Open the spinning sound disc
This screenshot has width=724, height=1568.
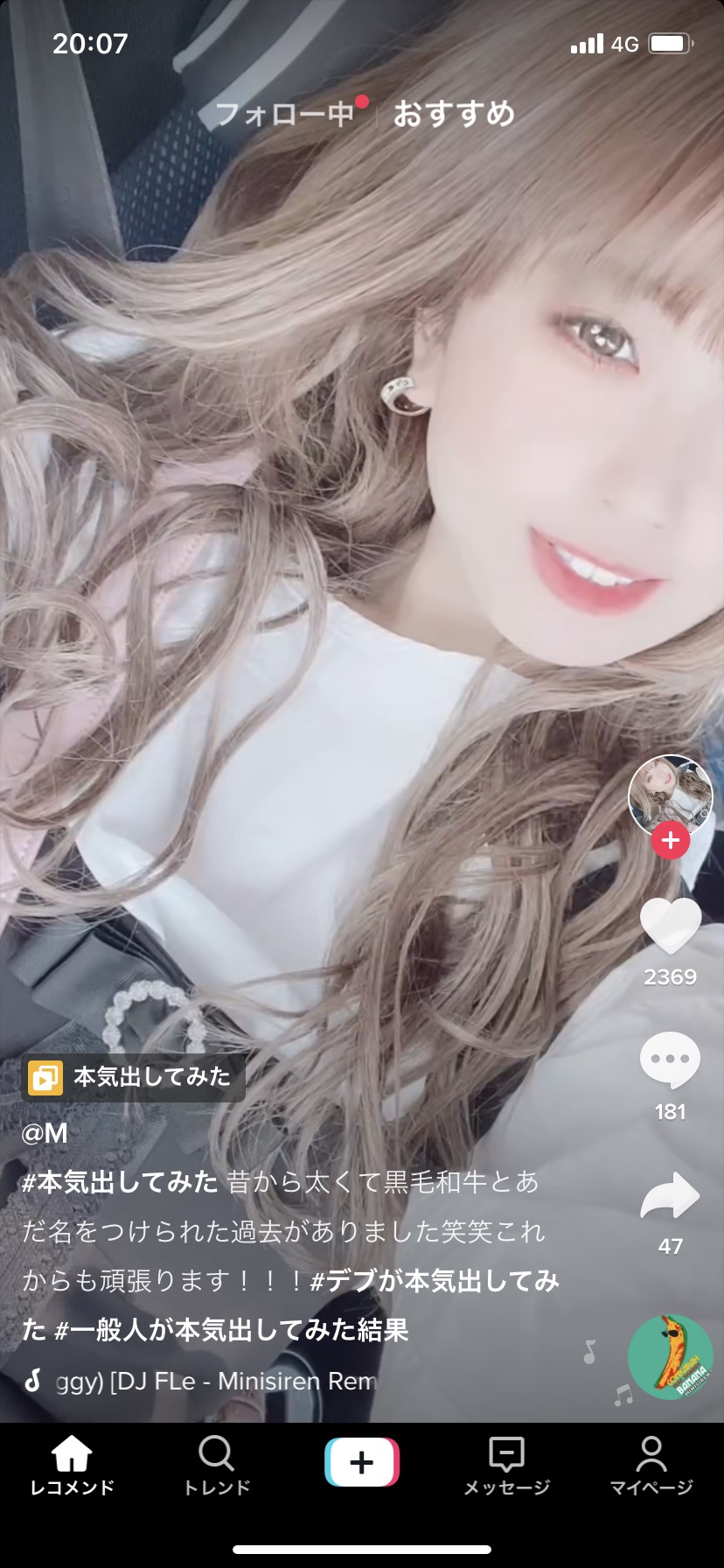[x=671, y=1357]
